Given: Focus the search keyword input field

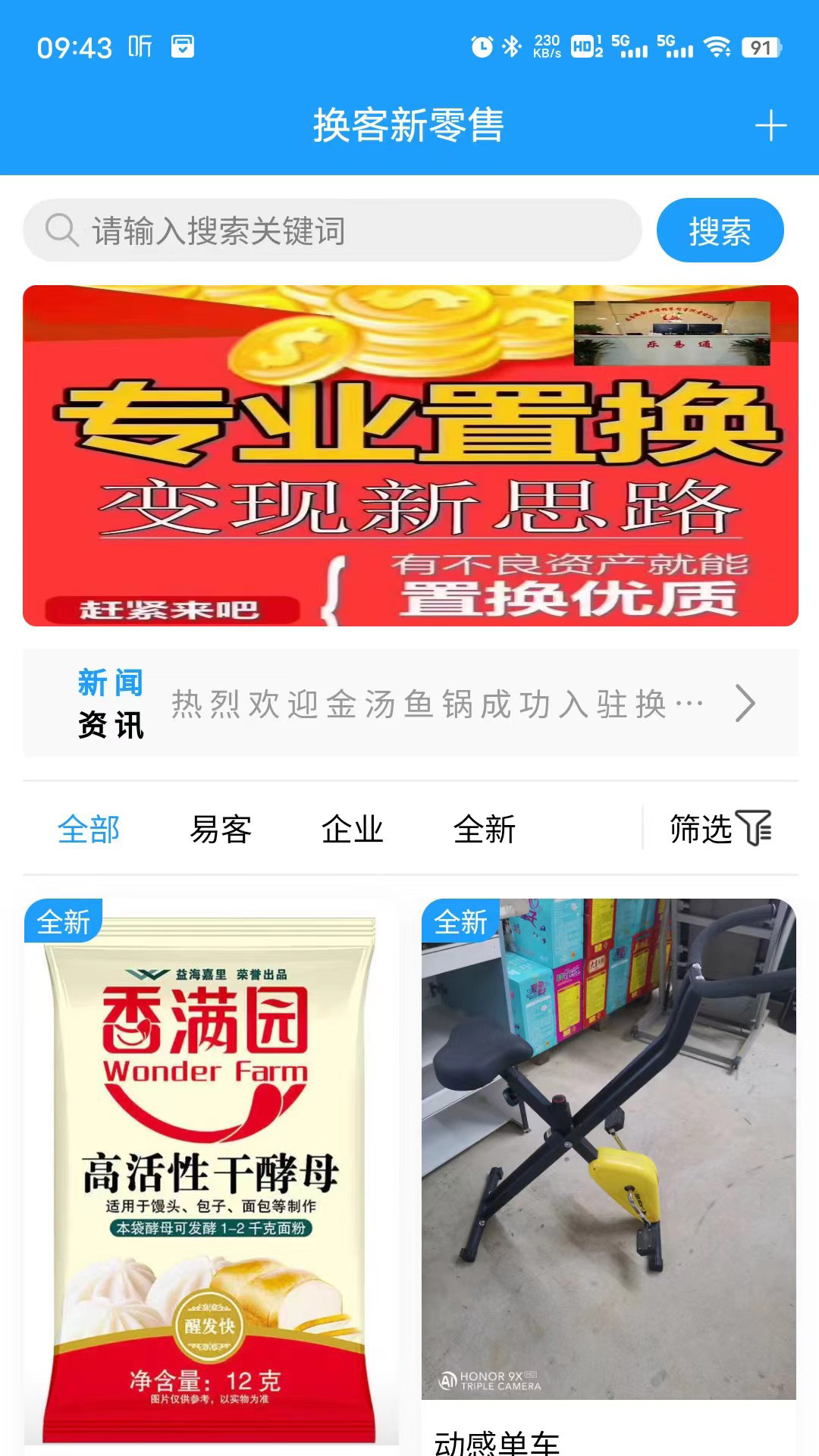Looking at the screenshot, I should pyautogui.click(x=332, y=231).
